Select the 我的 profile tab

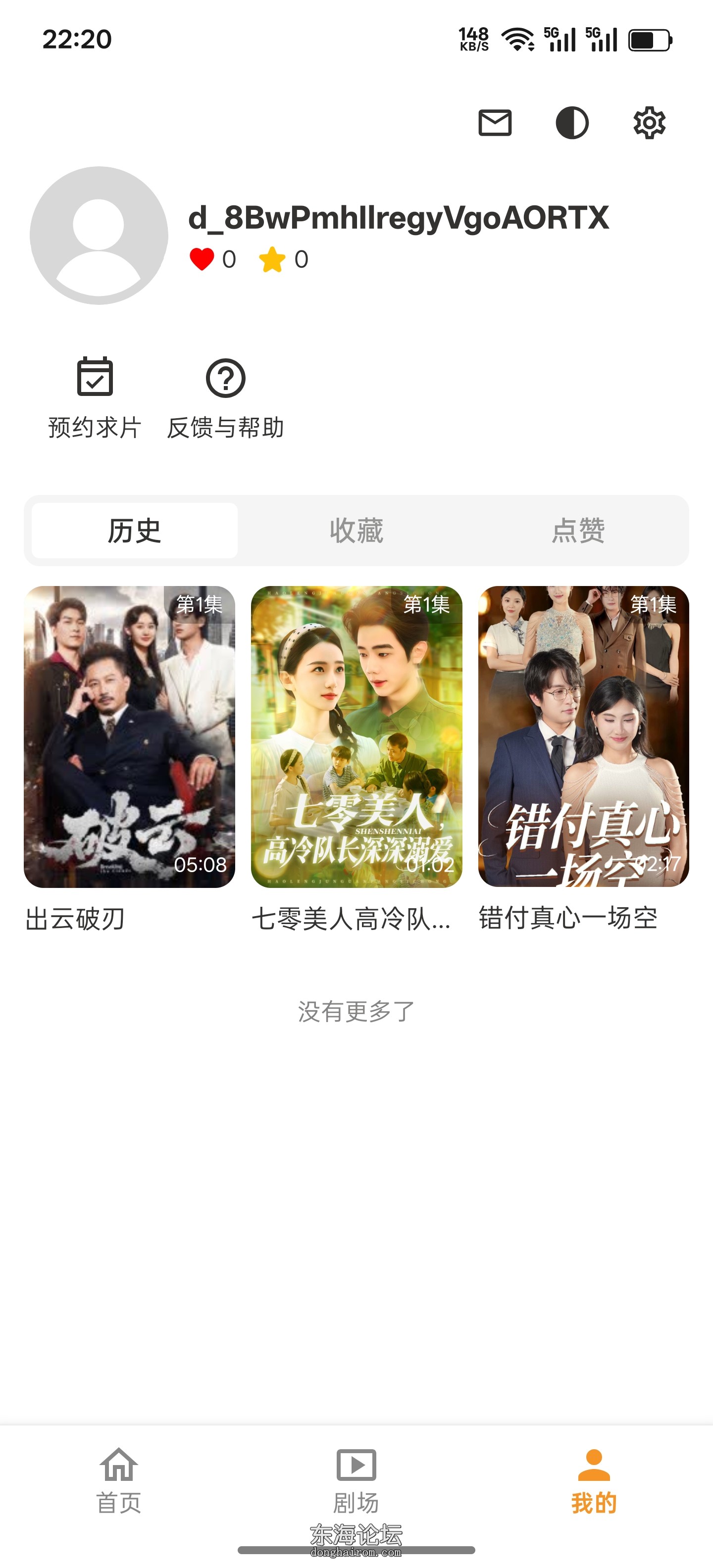pos(594,1481)
